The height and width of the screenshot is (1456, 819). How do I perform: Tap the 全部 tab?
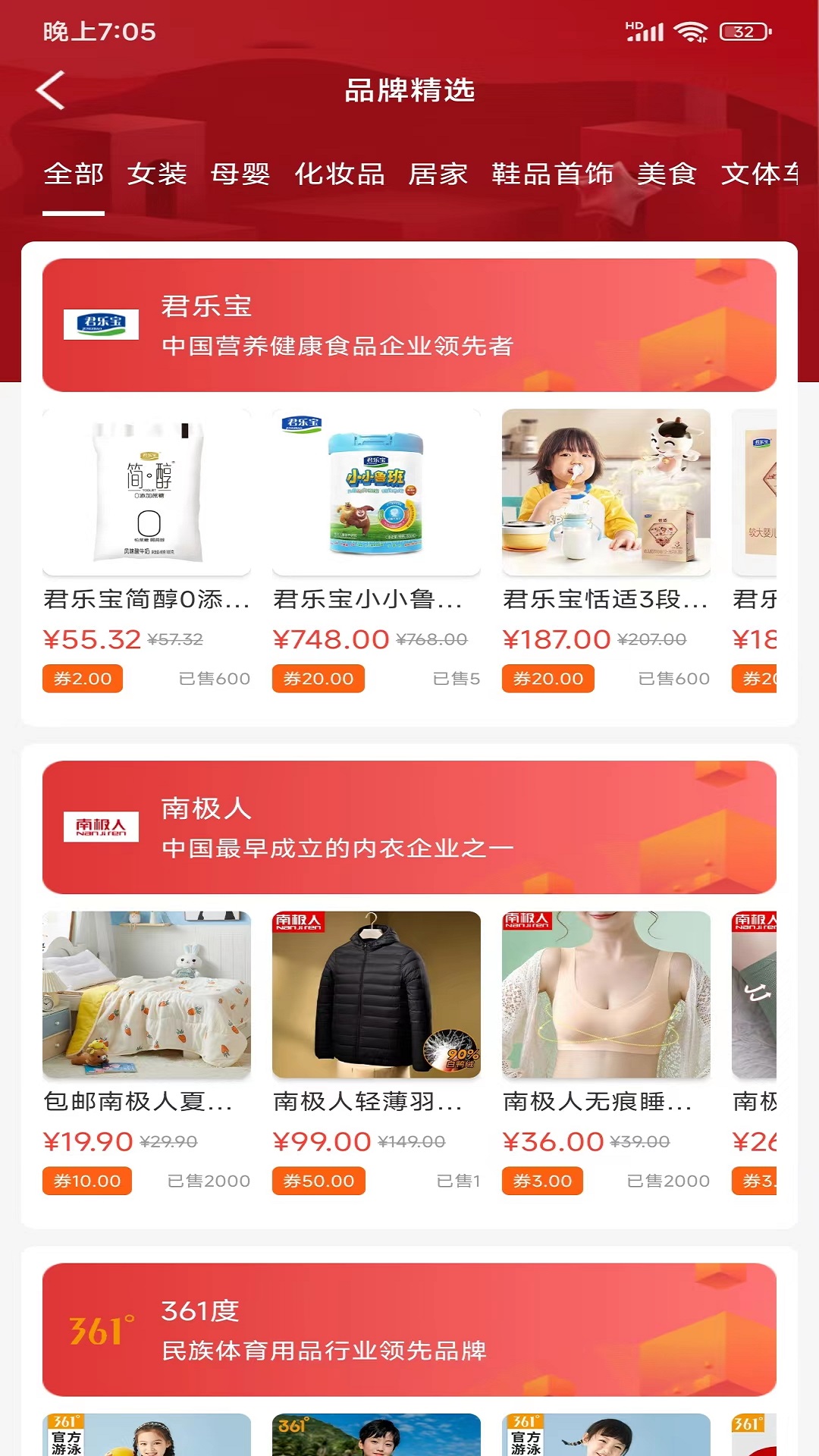pos(74,174)
